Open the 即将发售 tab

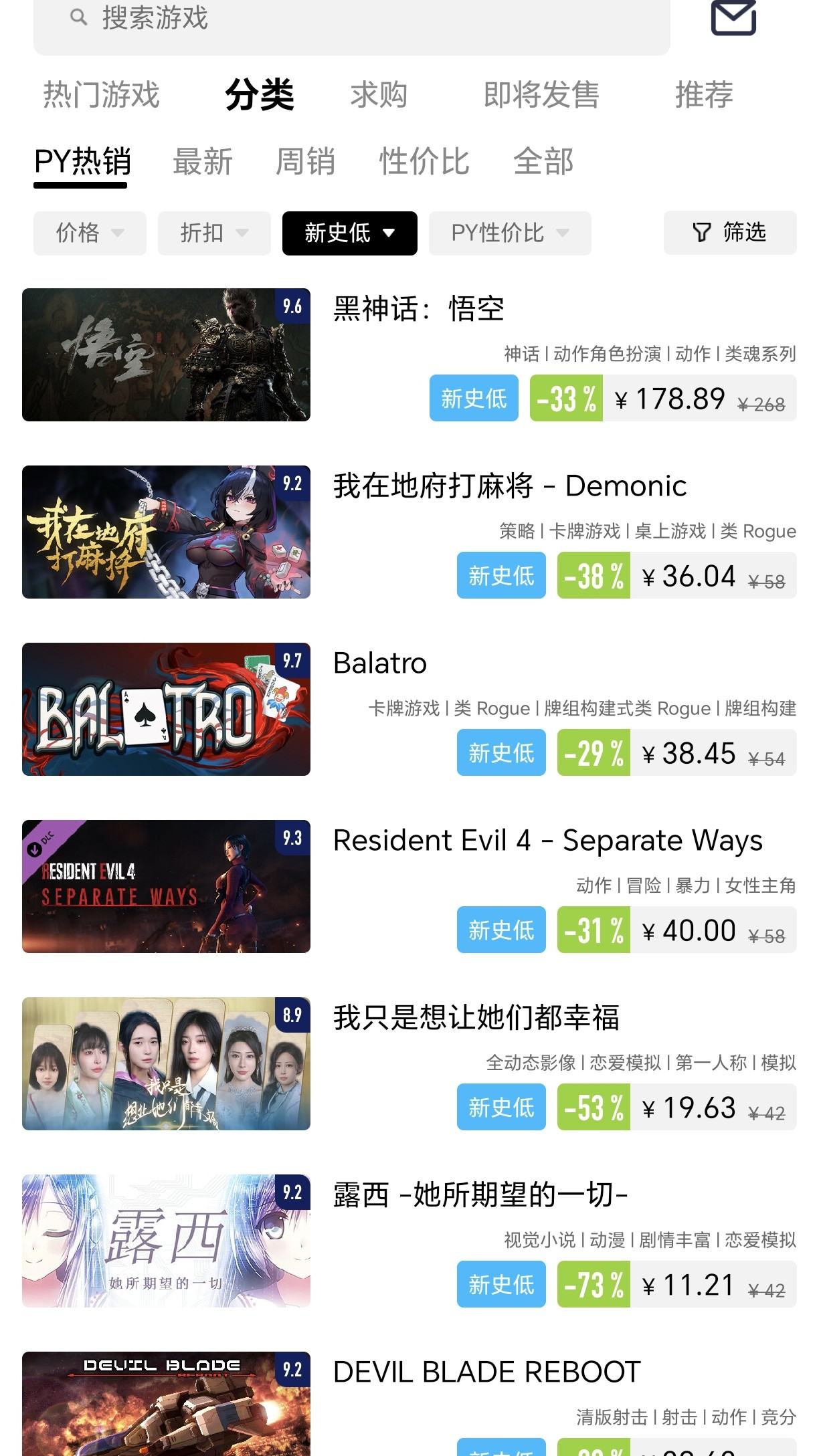[x=541, y=94]
